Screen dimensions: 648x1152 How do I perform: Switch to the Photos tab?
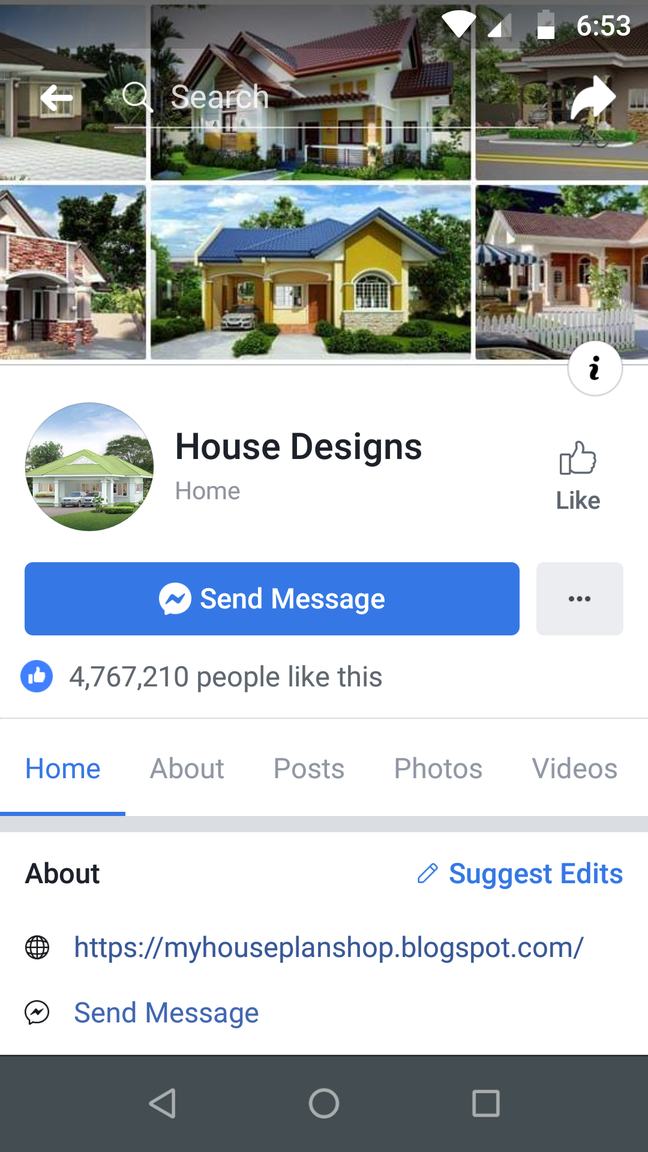(438, 768)
